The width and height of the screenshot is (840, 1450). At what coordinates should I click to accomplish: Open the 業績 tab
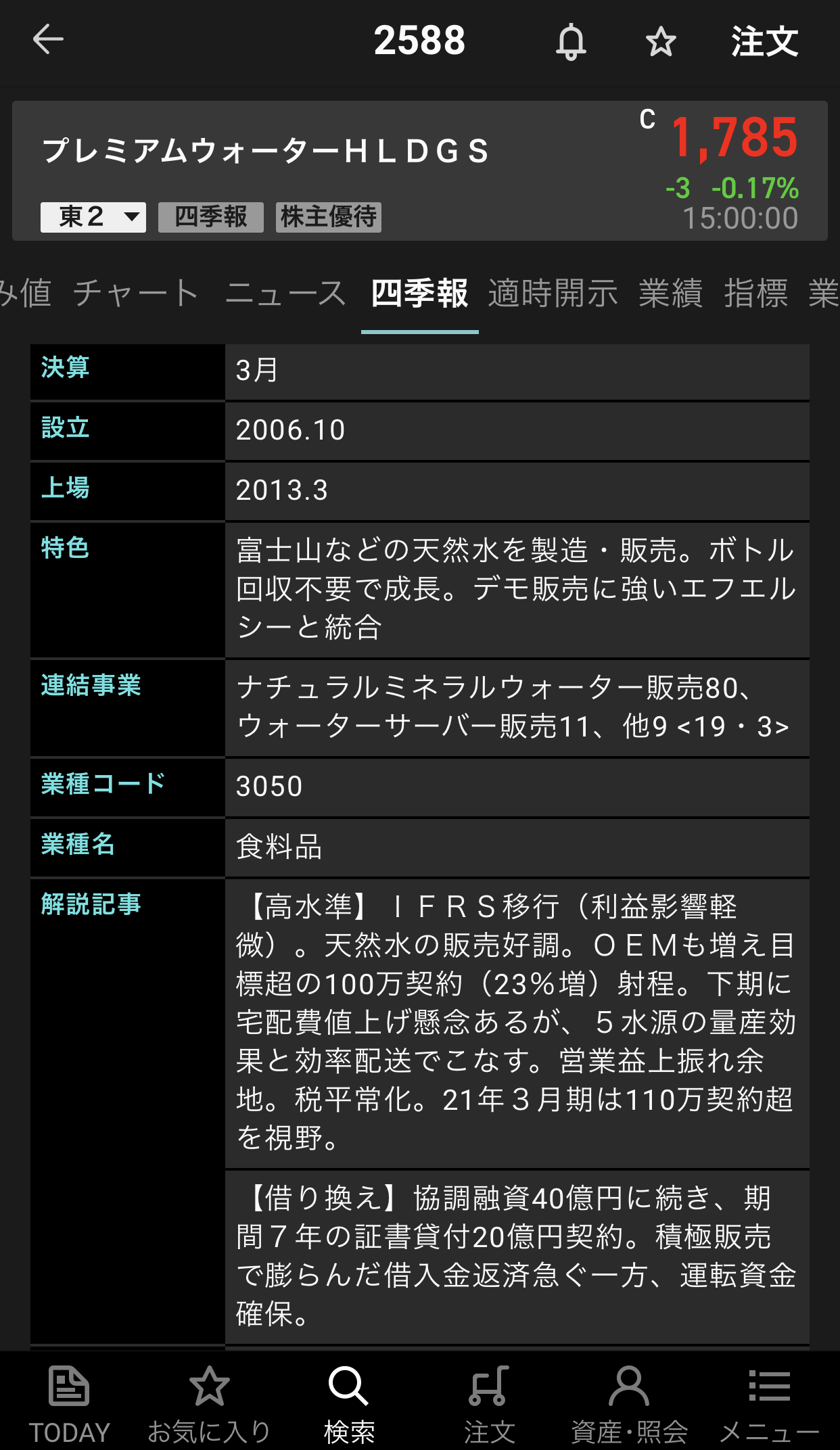pyautogui.click(x=671, y=294)
